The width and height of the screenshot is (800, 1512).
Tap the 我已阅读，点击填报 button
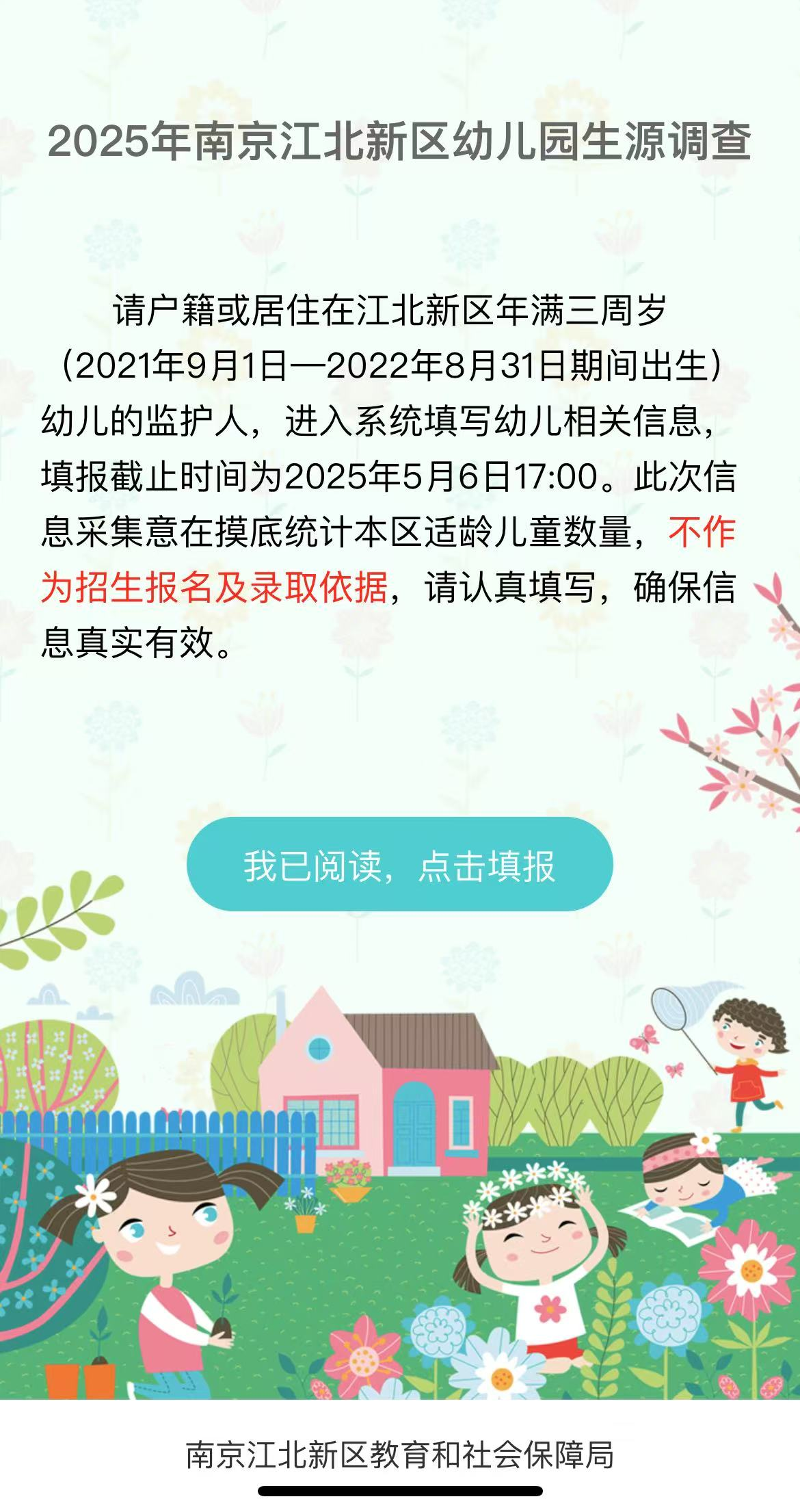399,865
